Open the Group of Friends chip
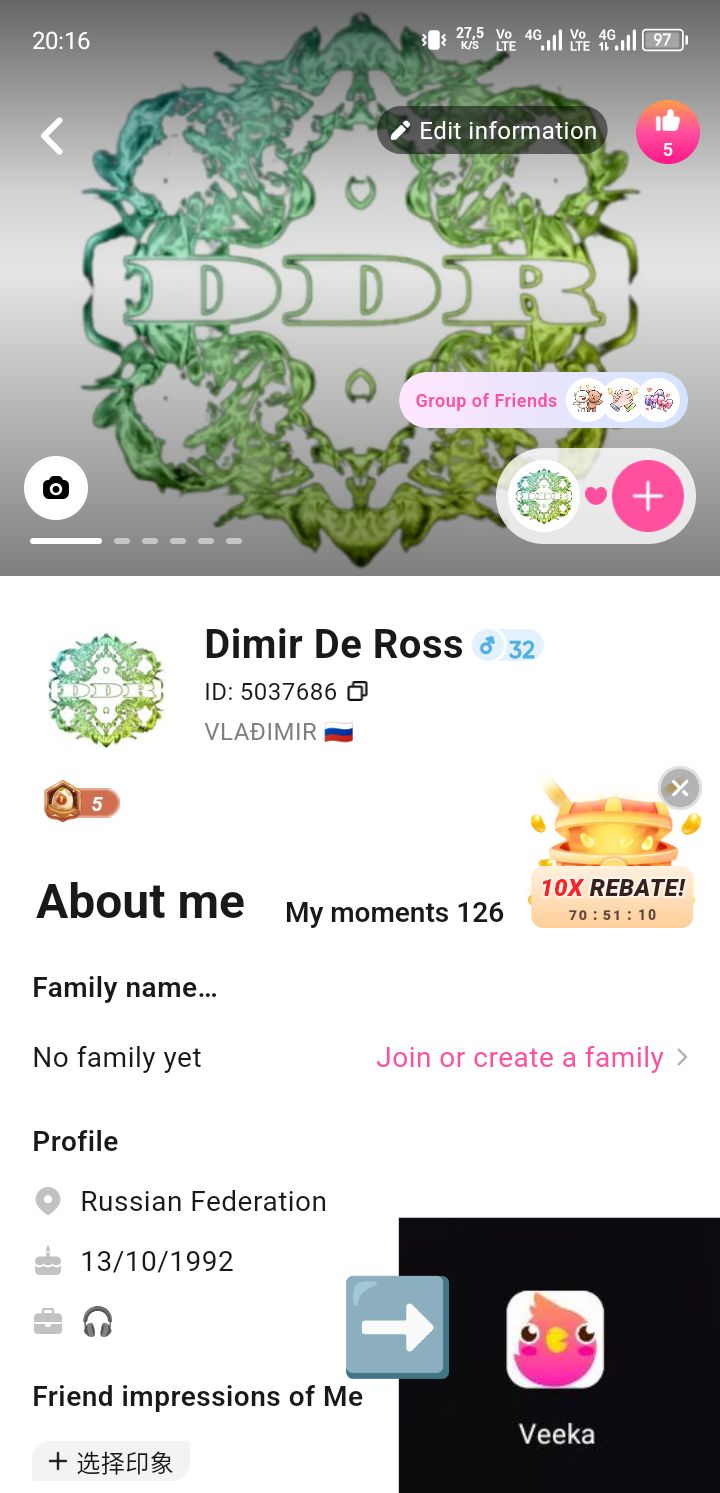720x1493 pixels. click(543, 400)
